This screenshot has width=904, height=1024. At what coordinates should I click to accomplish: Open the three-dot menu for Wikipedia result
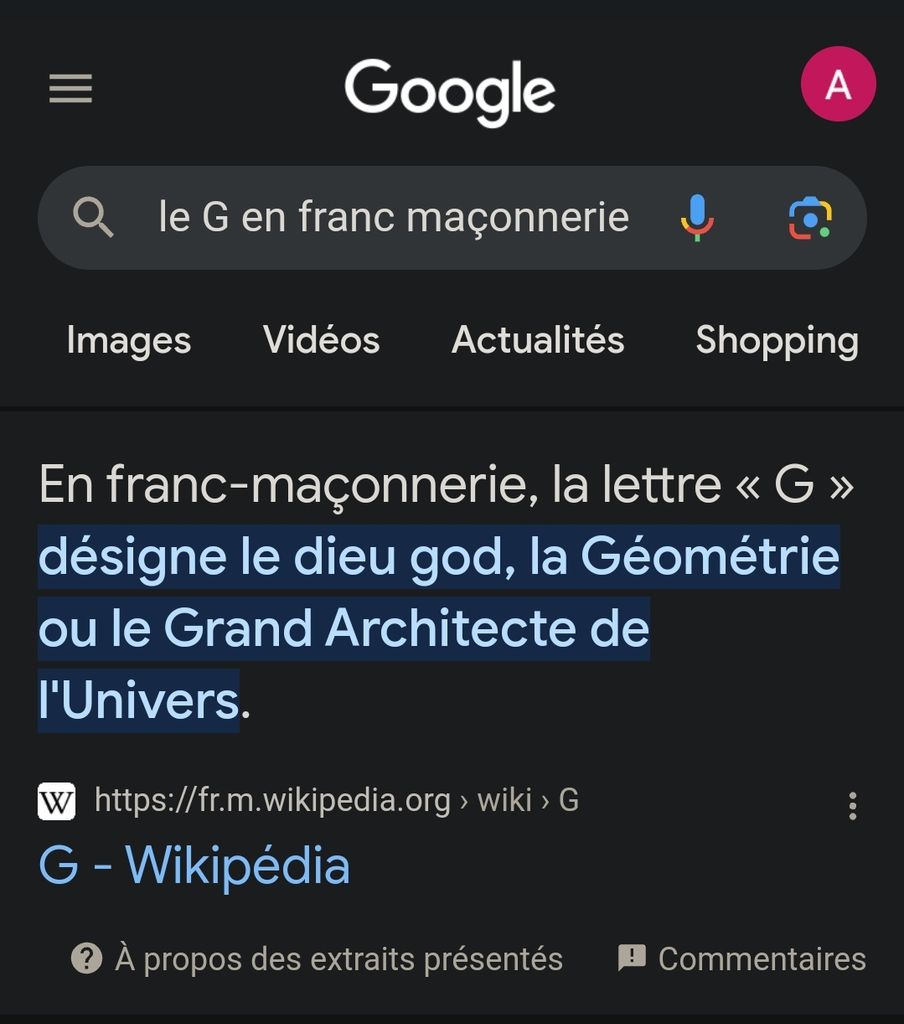coord(852,806)
